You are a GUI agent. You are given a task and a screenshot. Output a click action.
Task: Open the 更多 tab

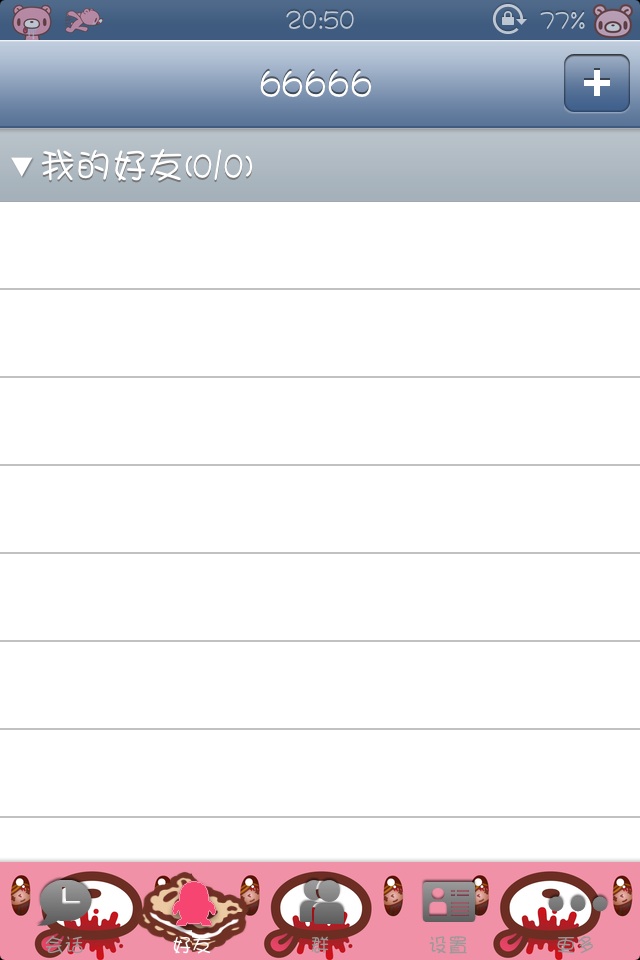(x=576, y=910)
